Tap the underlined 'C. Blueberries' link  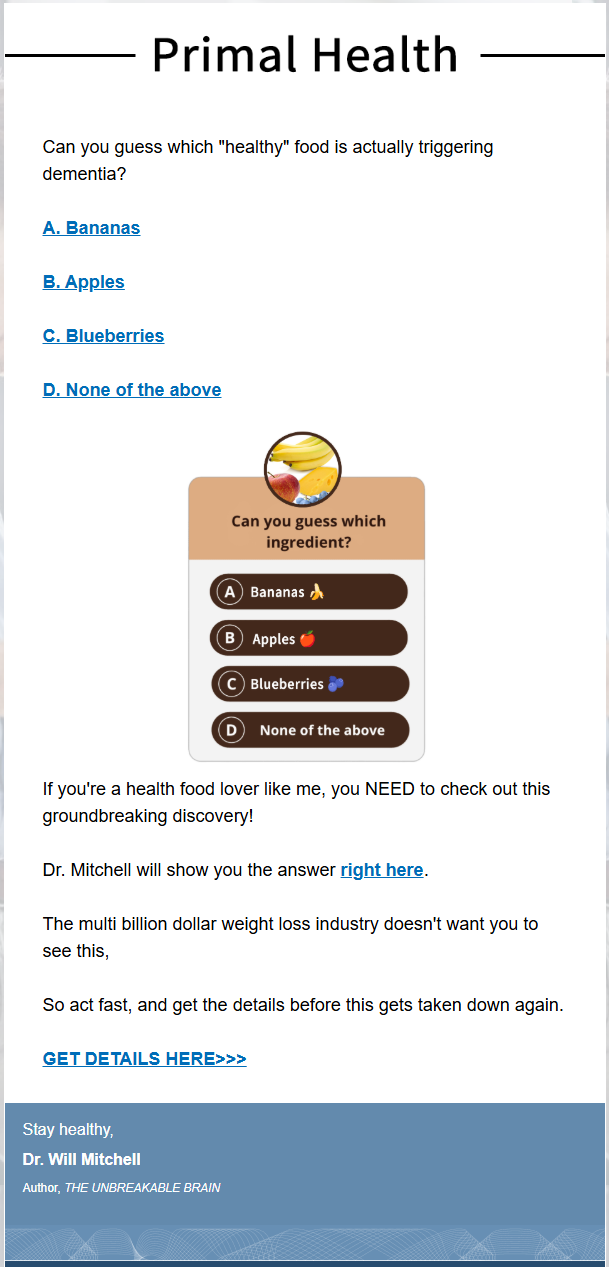click(103, 336)
